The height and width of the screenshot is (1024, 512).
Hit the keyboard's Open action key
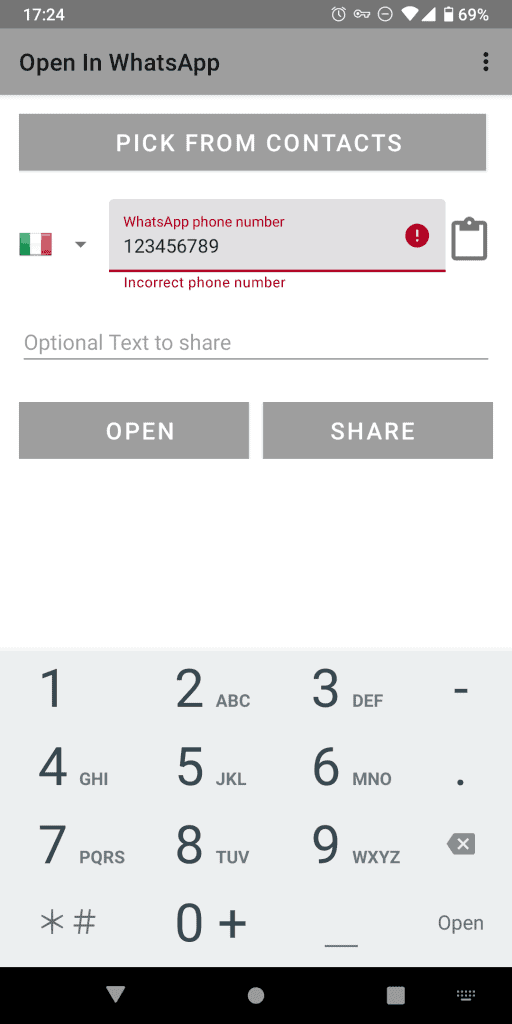coord(460,923)
